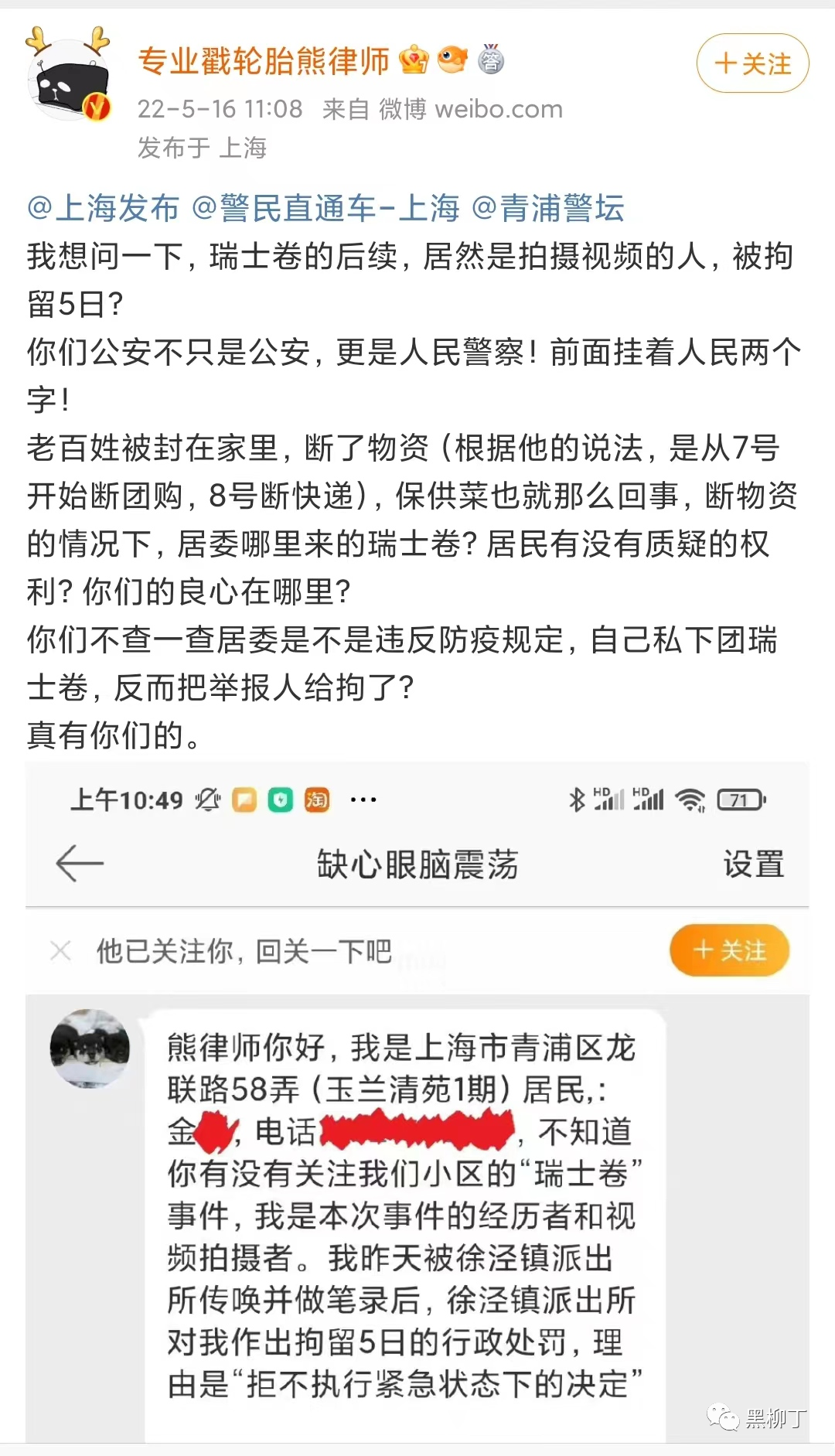Open the @上海发布 mention
This screenshot has height=1456, width=835.
pyautogui.click(x=104, y=208)
